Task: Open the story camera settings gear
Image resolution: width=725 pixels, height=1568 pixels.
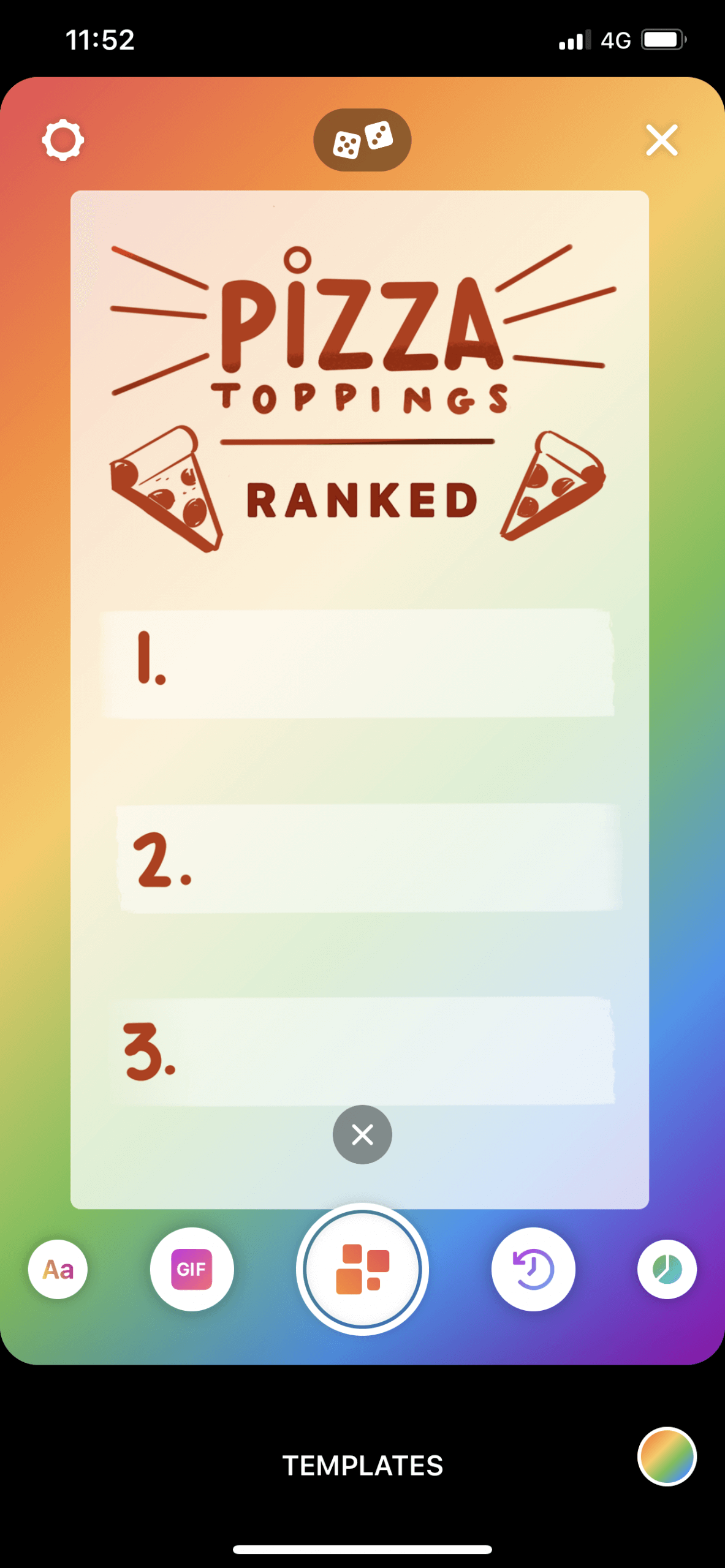Action: coord(63,140)
